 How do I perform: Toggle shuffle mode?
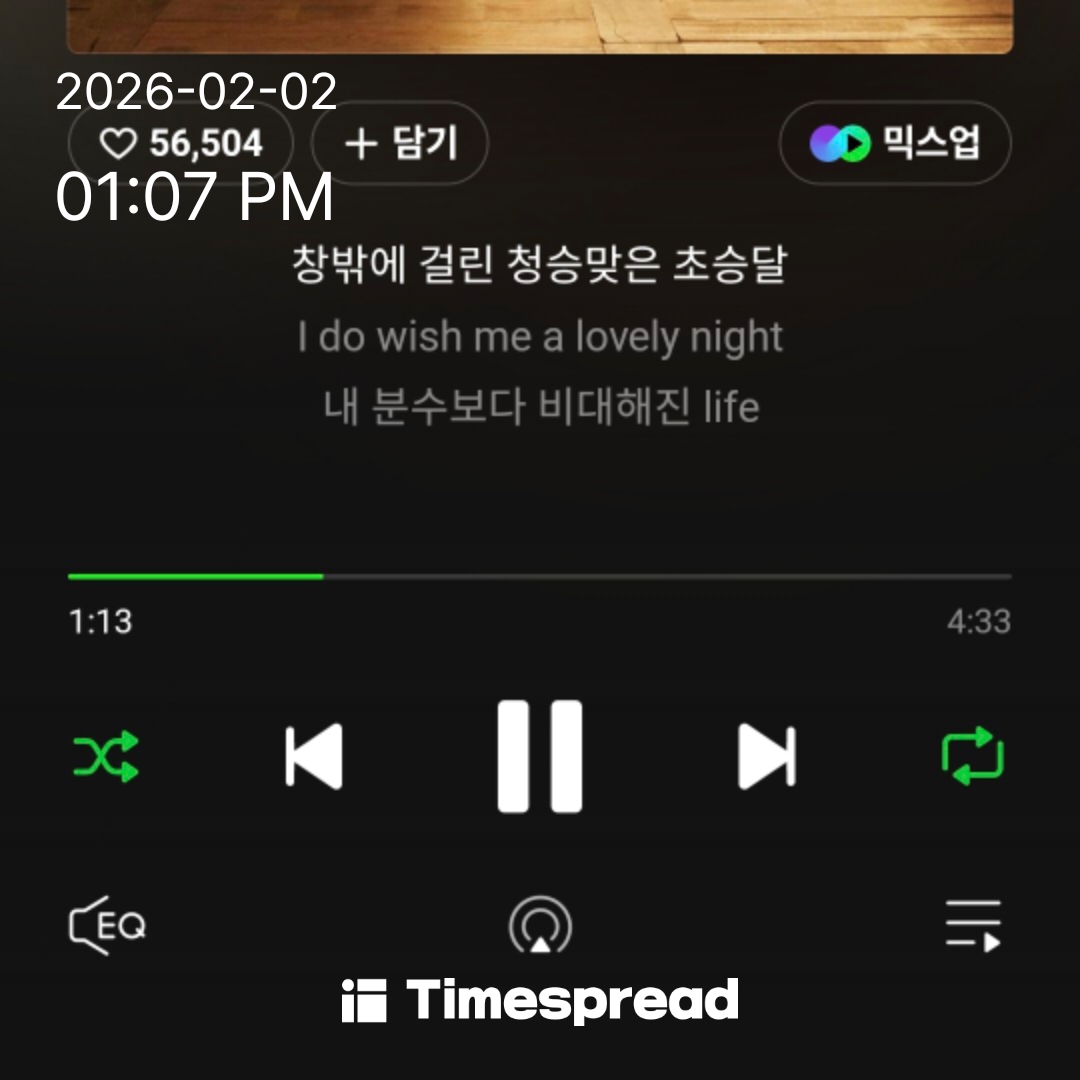coord(106,757)
